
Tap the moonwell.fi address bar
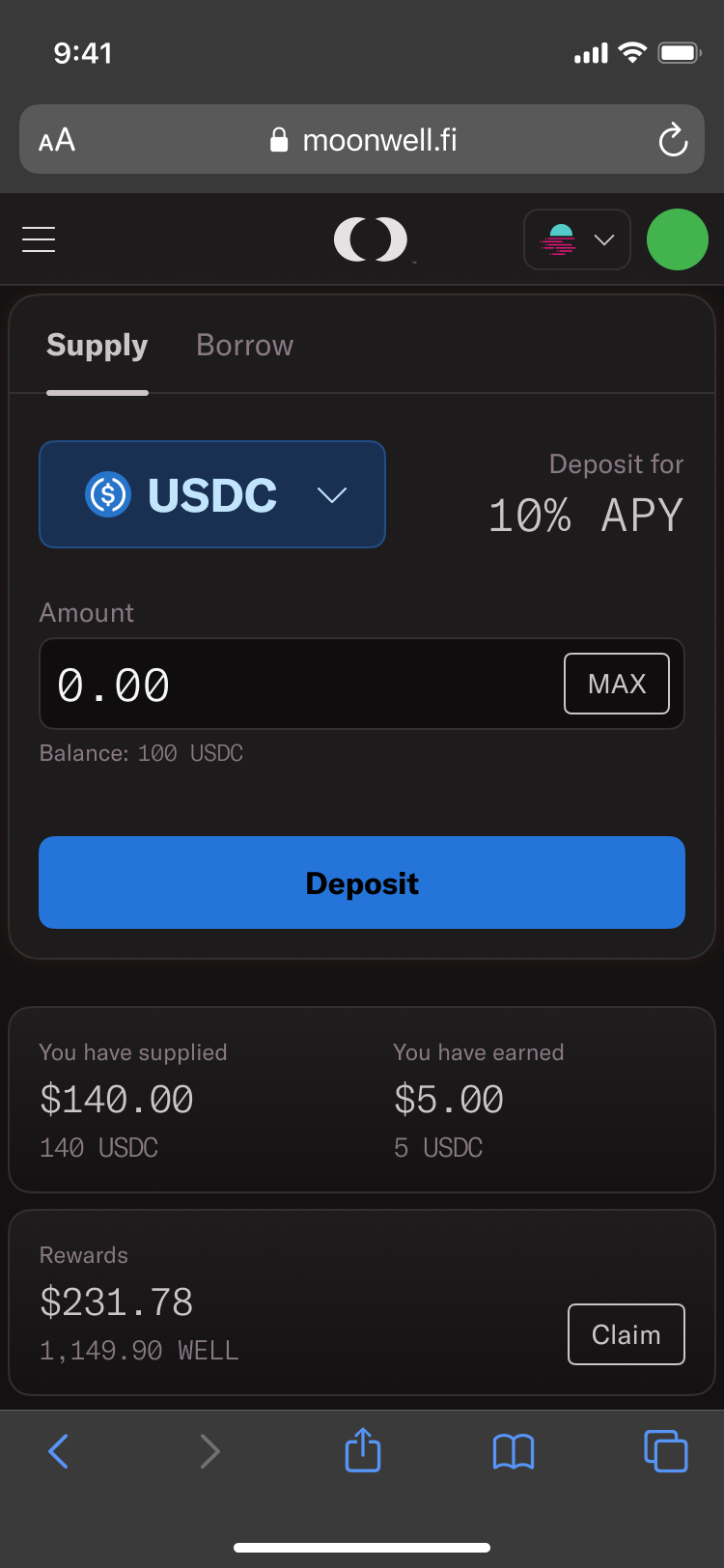pyautogui.click(x=363, y=141)
